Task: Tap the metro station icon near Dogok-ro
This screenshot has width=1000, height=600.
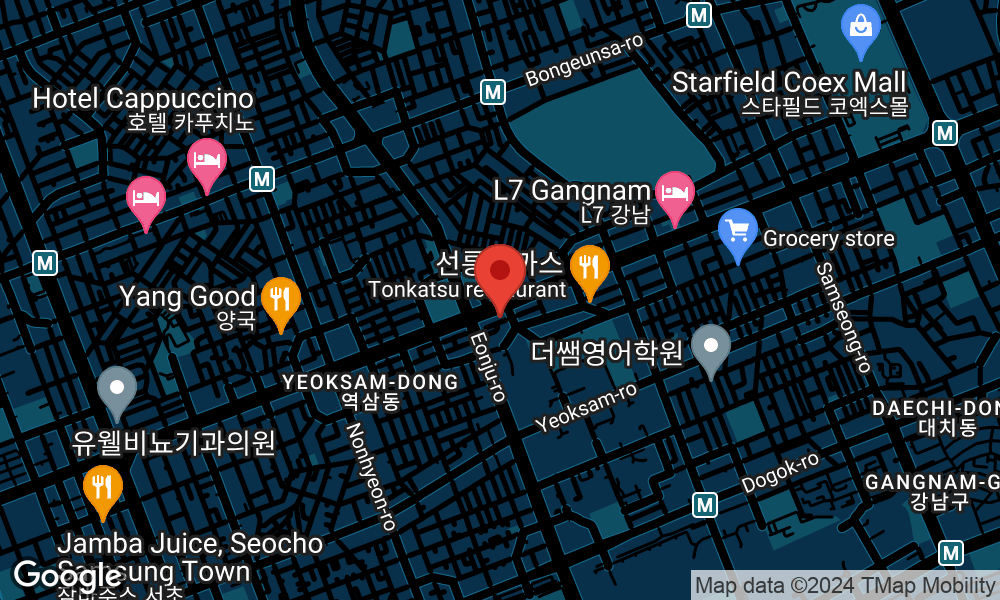Action: coord(705,505)
